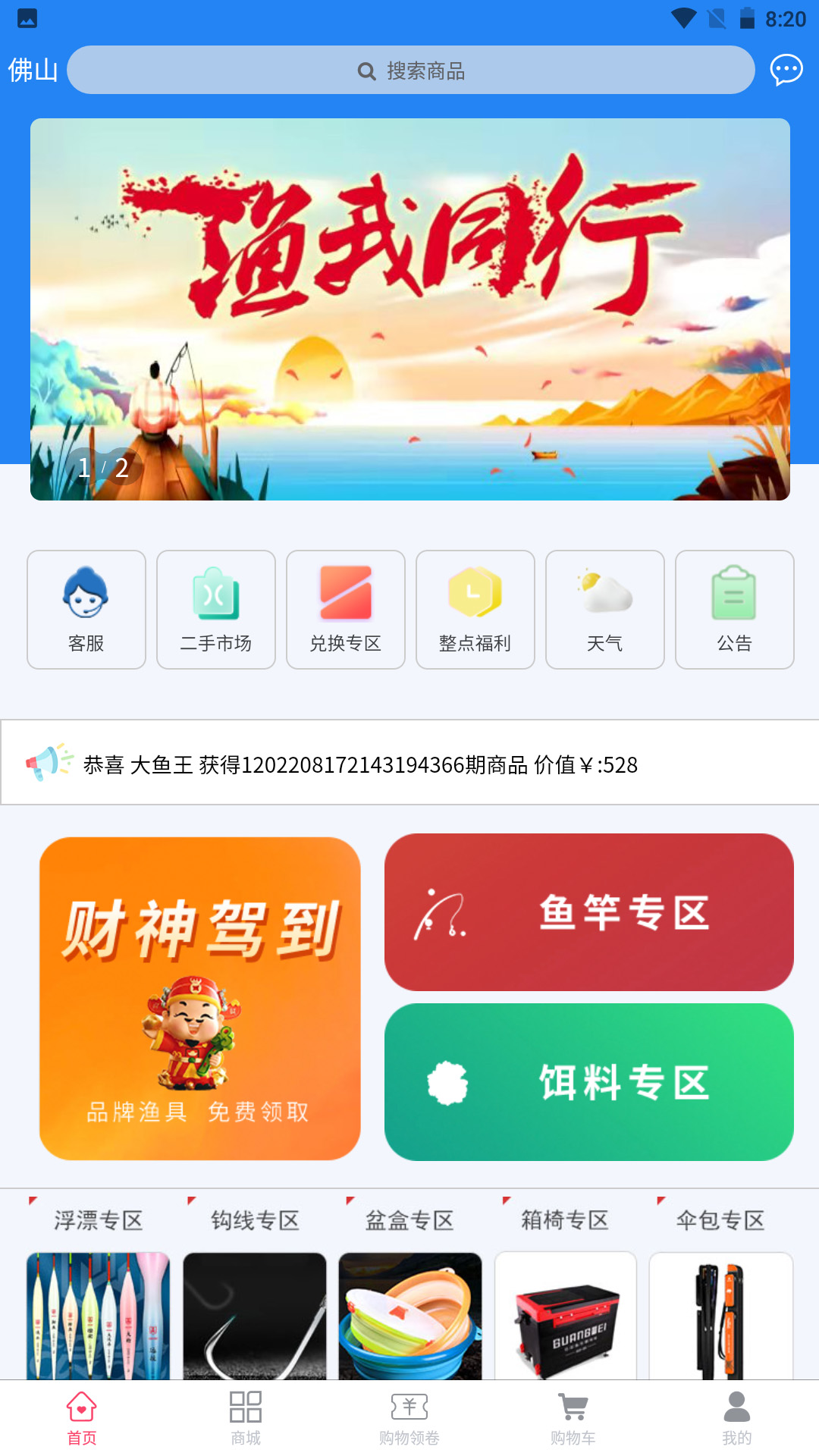
Task: Open the 购物车 tab
Action: pos(573,1417)
